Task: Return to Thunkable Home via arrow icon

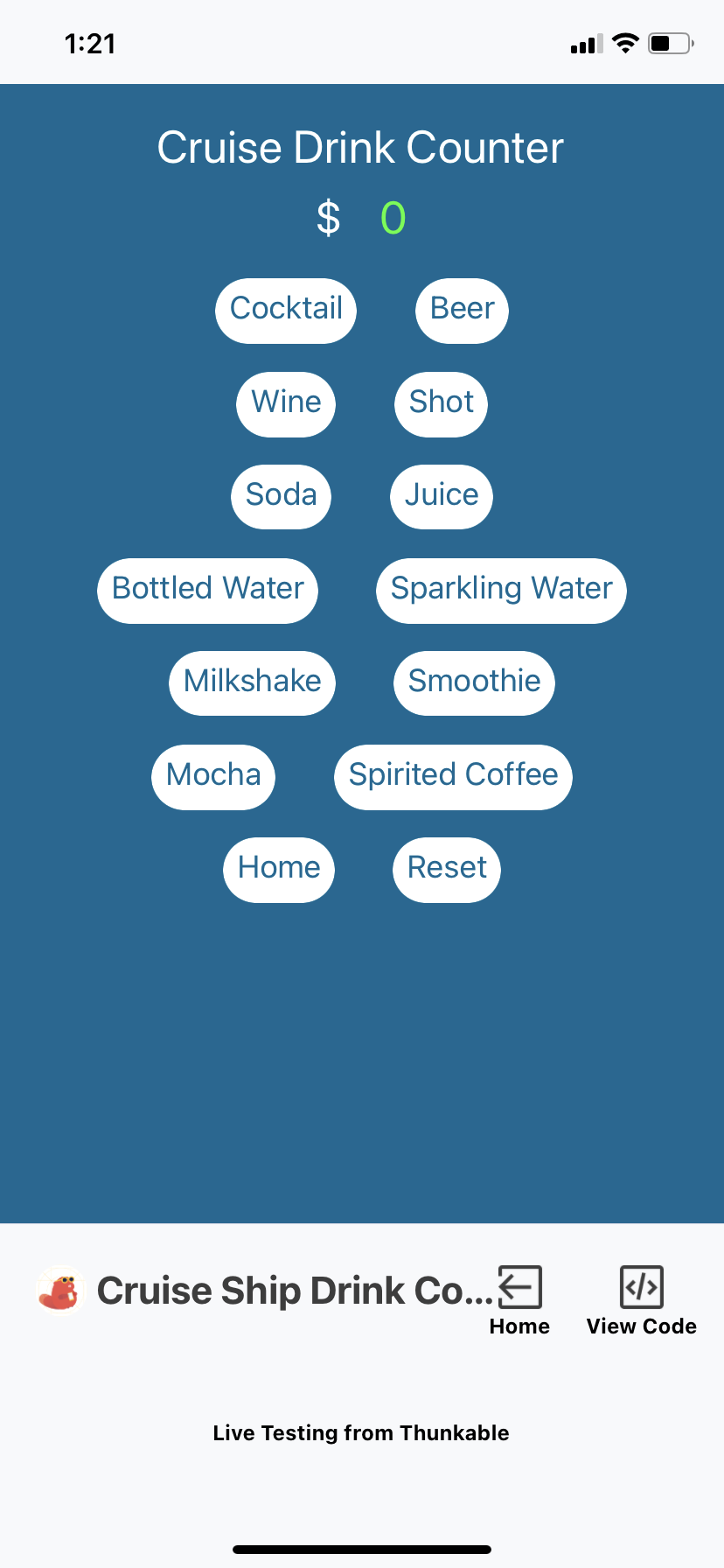Action: click(519, 1300)
